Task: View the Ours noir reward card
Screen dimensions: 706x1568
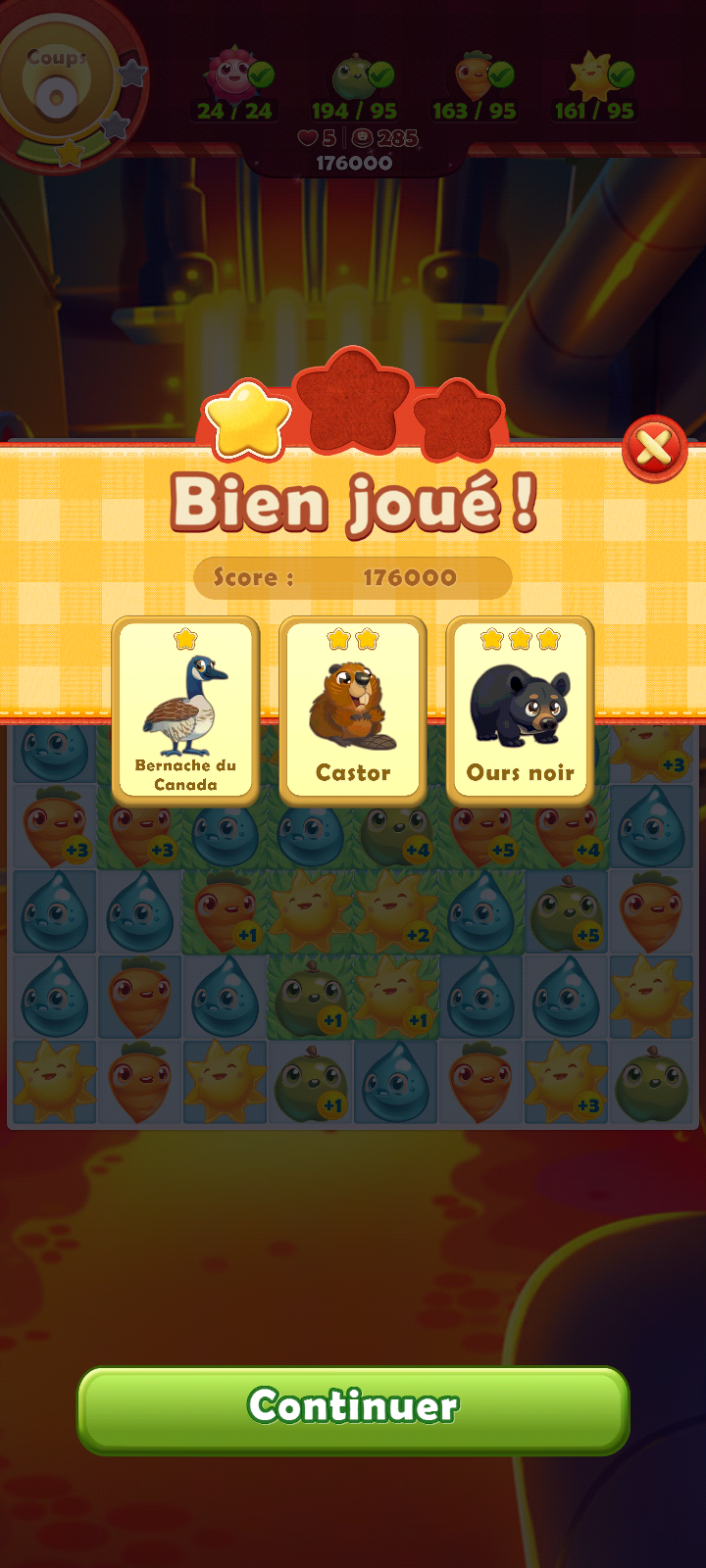Action: [520, 710]
